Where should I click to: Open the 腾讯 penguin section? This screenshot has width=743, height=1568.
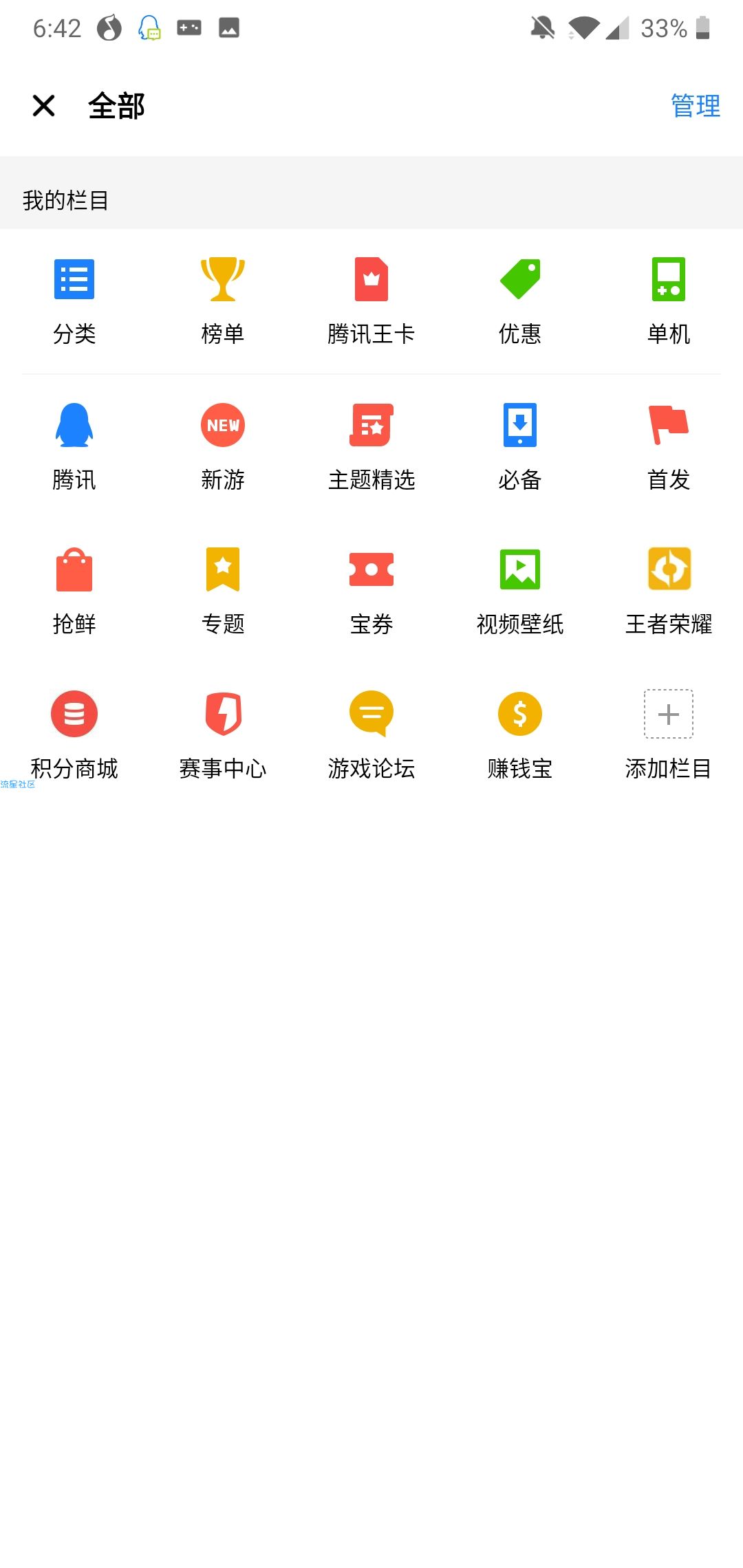click(x=74, y=447)
